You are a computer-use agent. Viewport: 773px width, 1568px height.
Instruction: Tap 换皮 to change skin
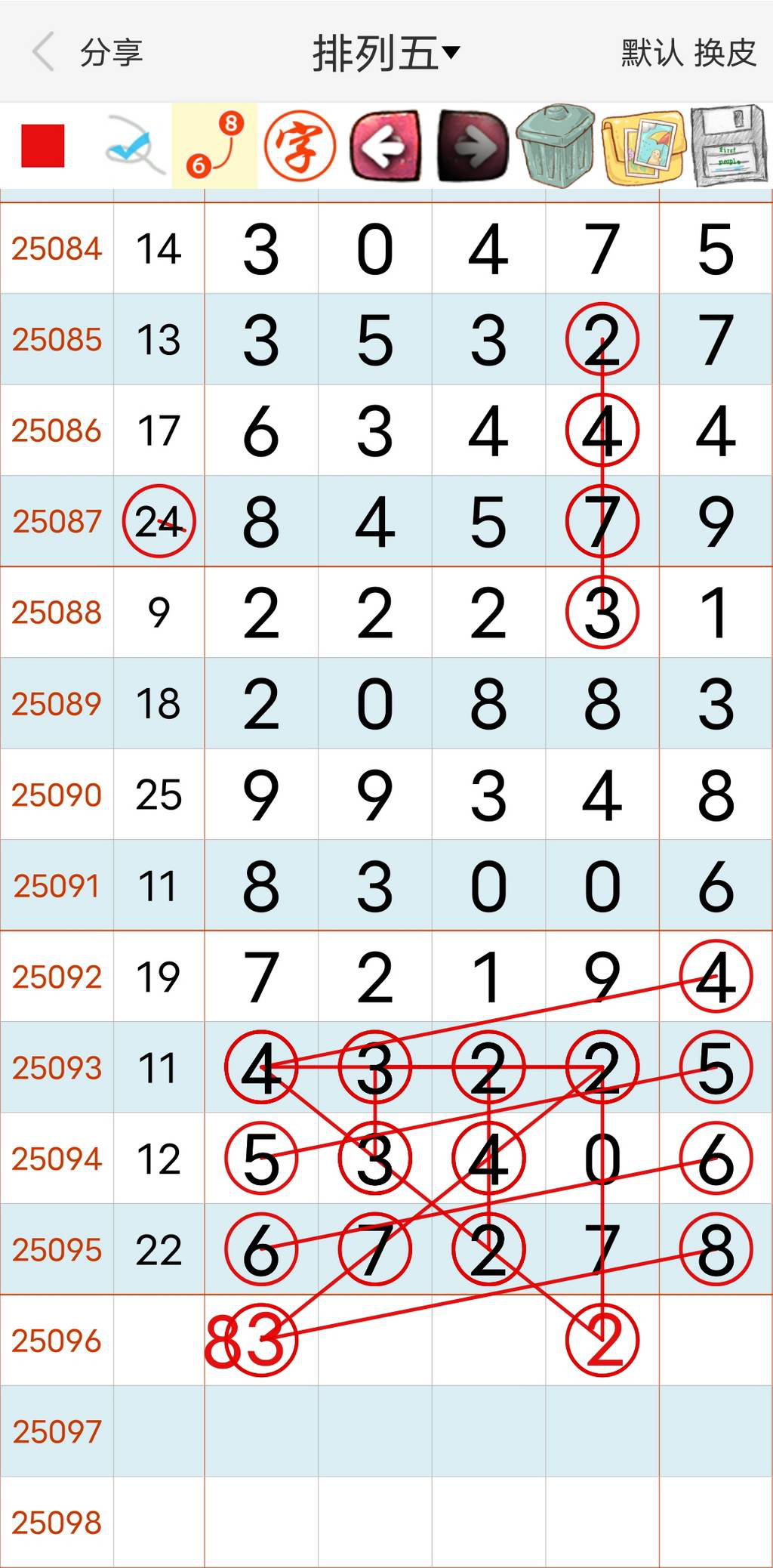pos(725,53)
